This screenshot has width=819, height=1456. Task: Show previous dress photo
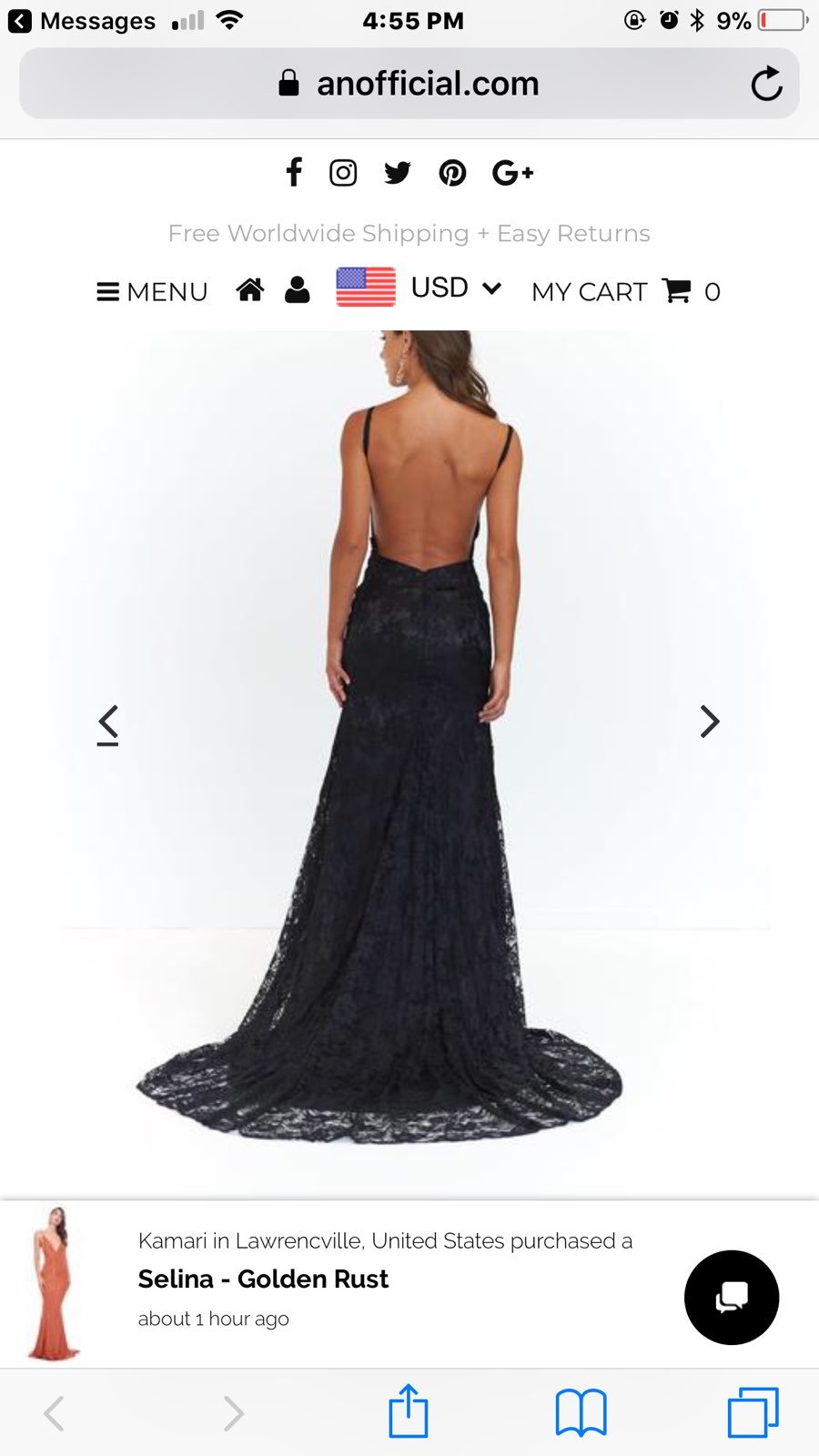107,724
